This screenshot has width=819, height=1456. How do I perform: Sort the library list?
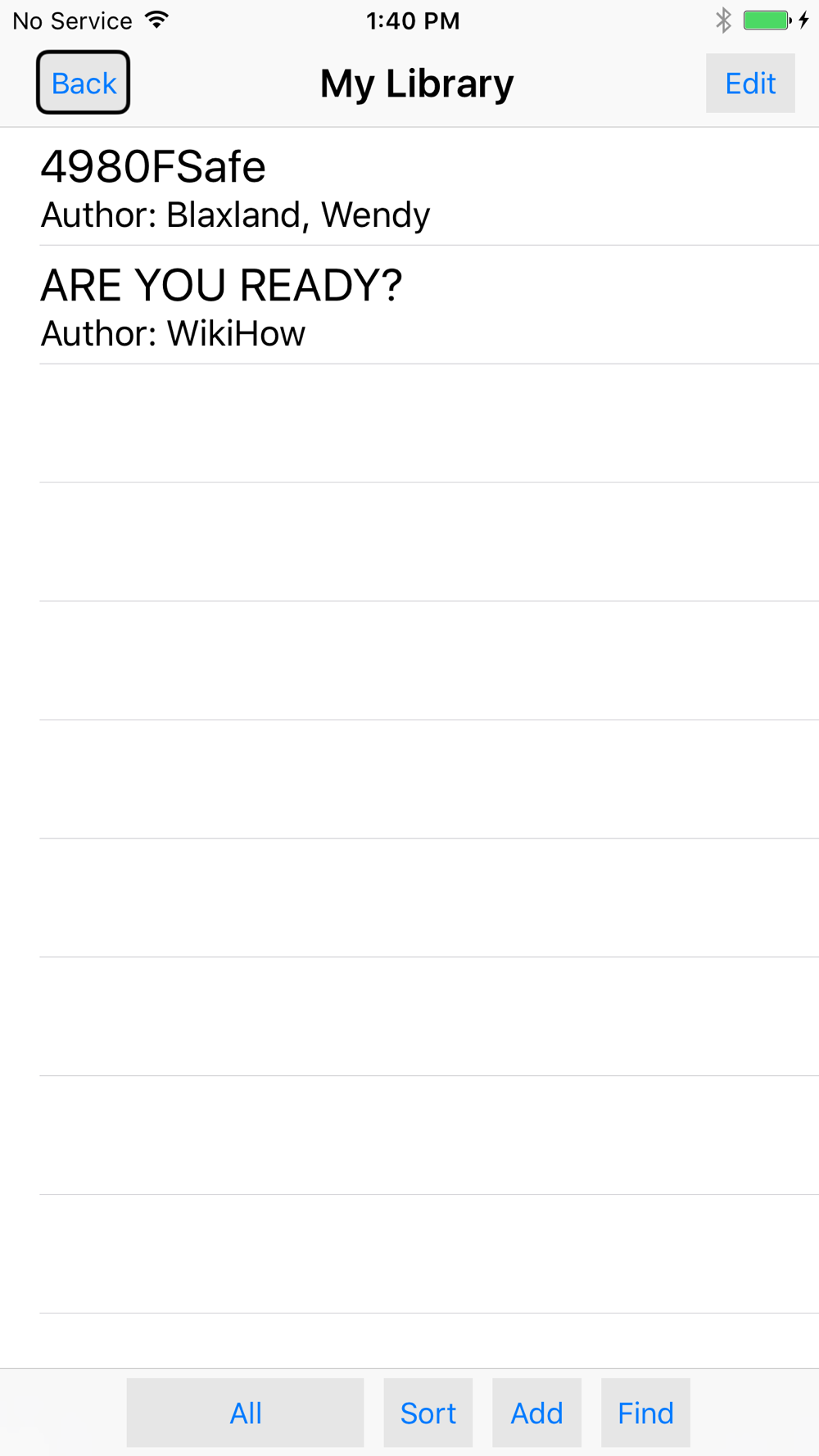click(x=428, y=1413)
